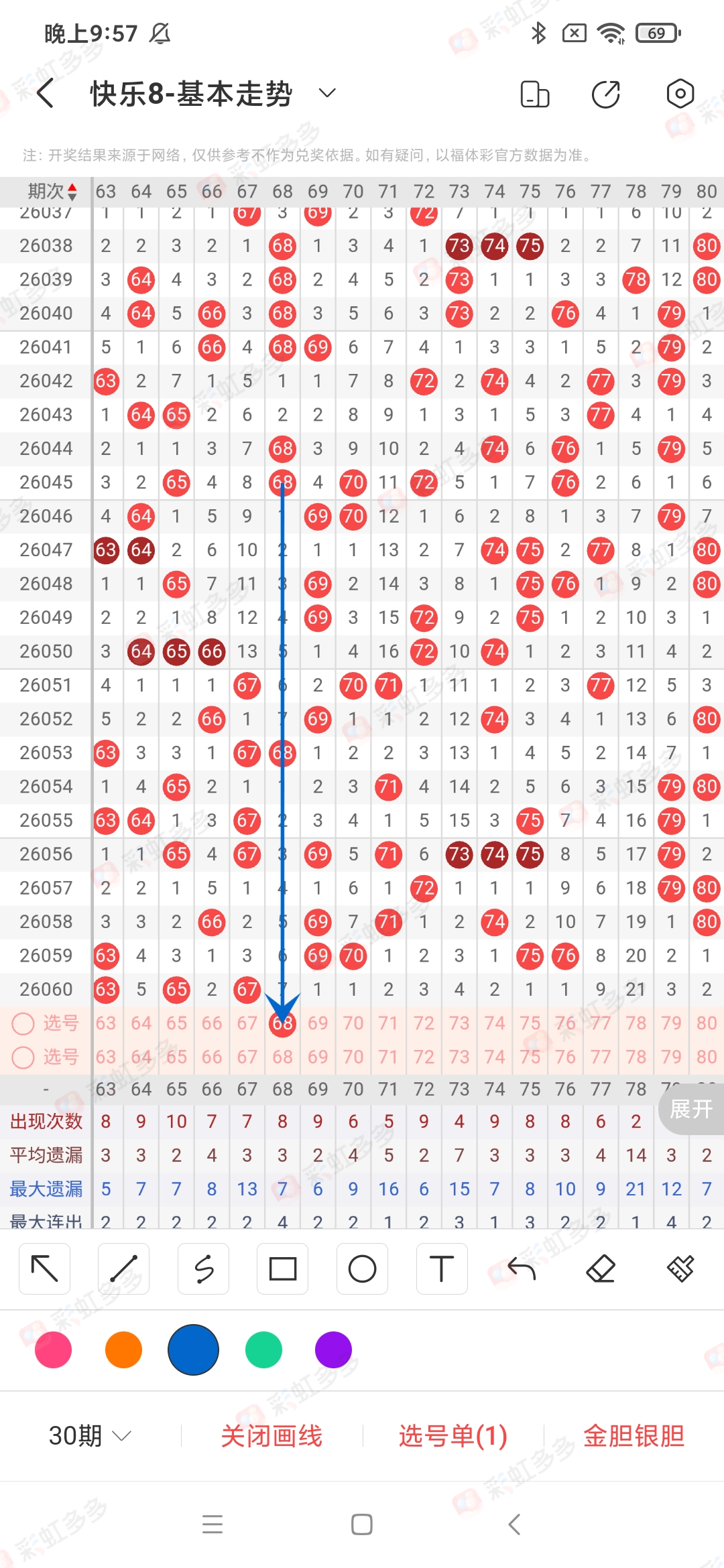Activate the eraser tool
The height and width of the screenshot is (1568, 724).
(x=601, y=1268)
